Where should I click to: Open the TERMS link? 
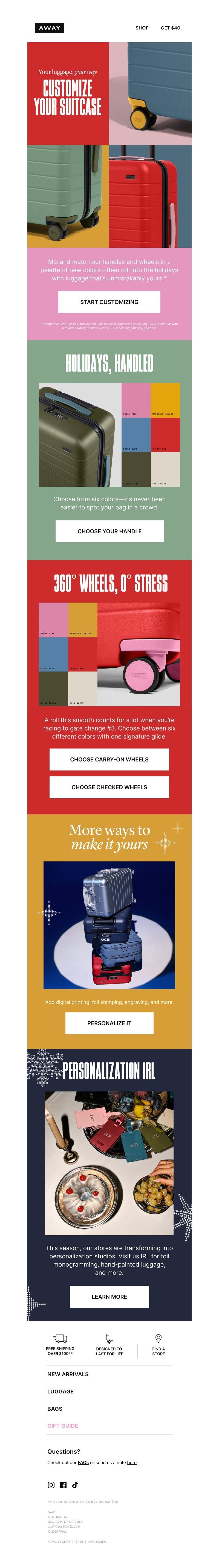[79, 1541]
